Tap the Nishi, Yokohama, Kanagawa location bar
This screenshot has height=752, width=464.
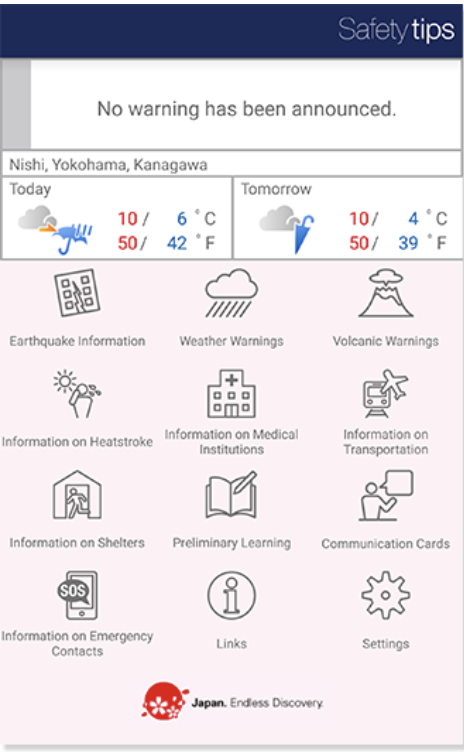coord(232,164)
